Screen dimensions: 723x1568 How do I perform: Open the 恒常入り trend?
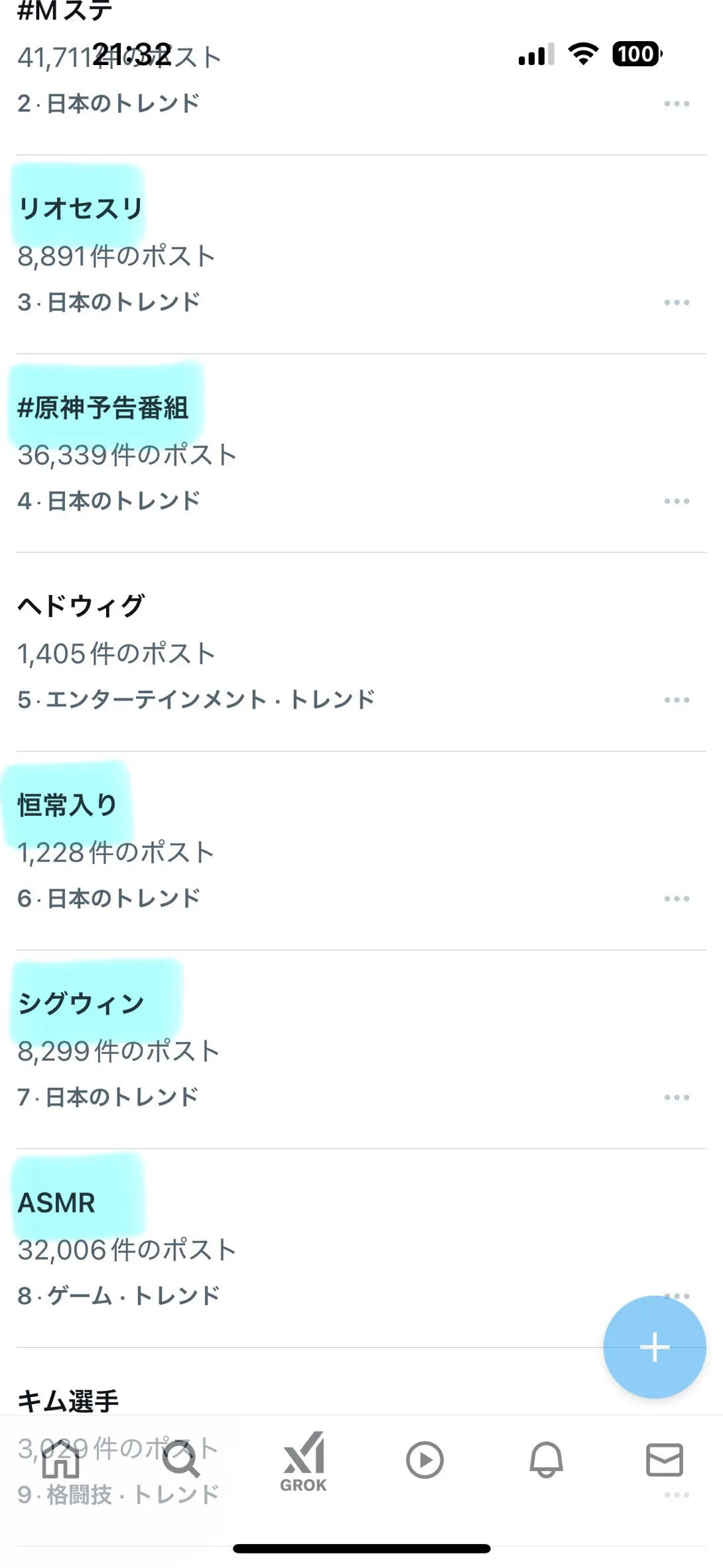click(361, 851)
